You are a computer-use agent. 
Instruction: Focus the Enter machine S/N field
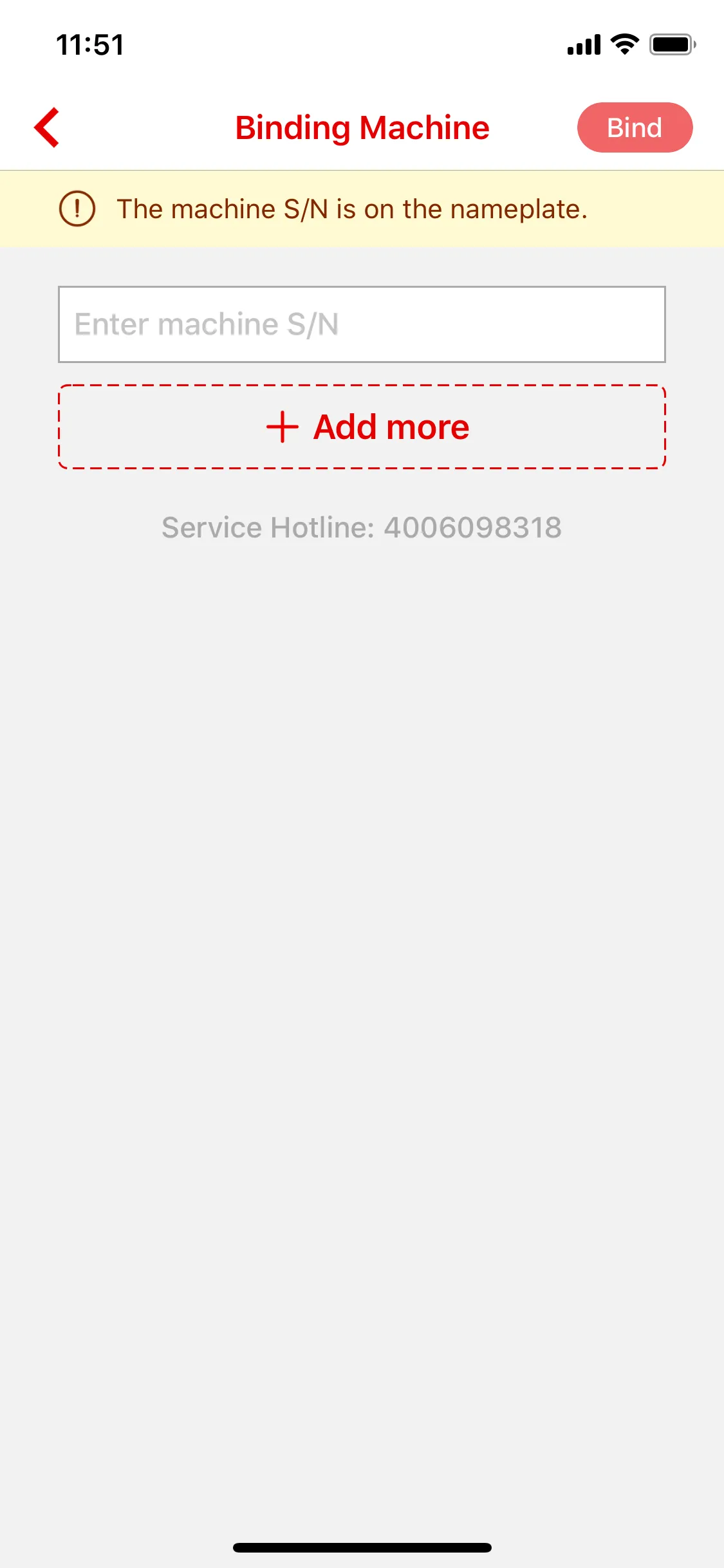tap(362, 324)
